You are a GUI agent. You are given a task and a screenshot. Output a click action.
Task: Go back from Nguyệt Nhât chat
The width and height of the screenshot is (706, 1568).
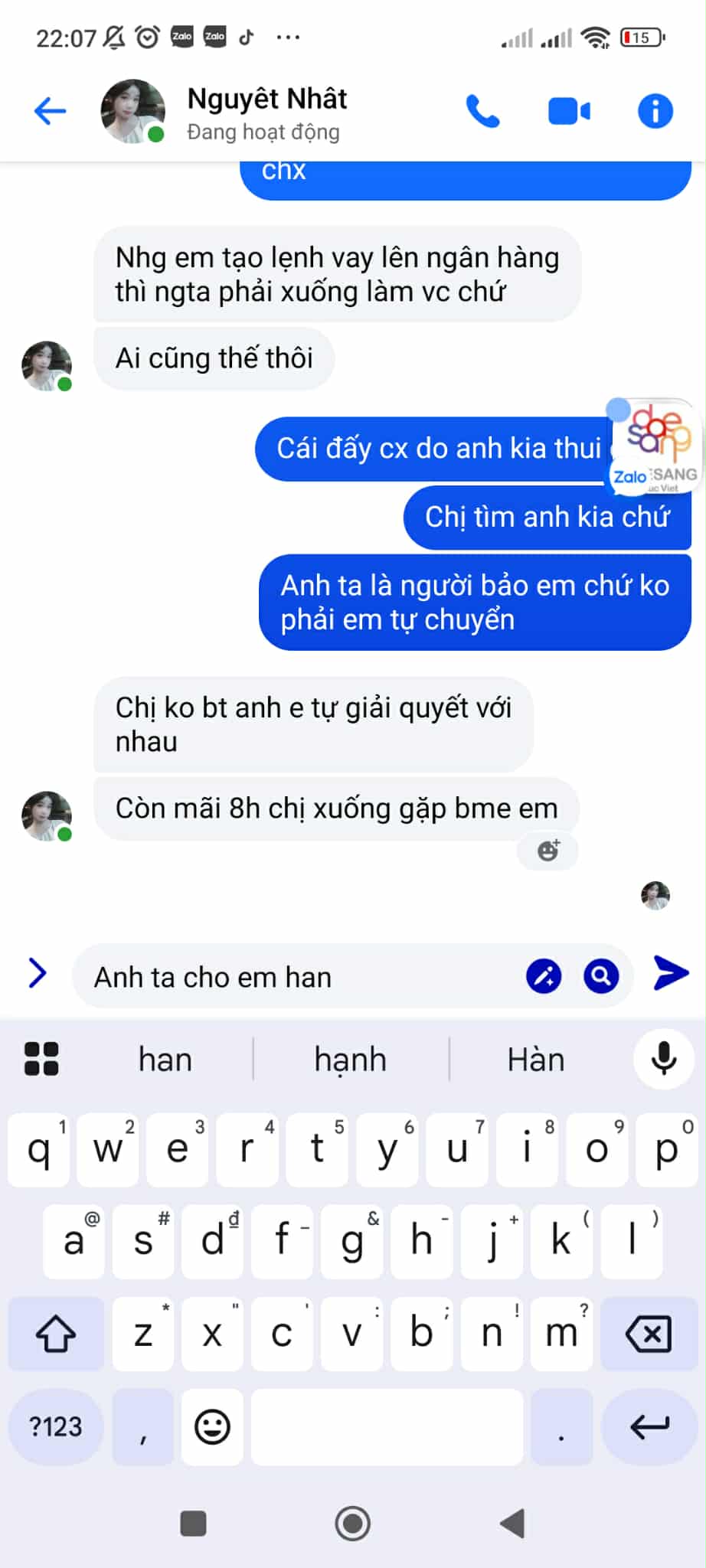point(51,111)
